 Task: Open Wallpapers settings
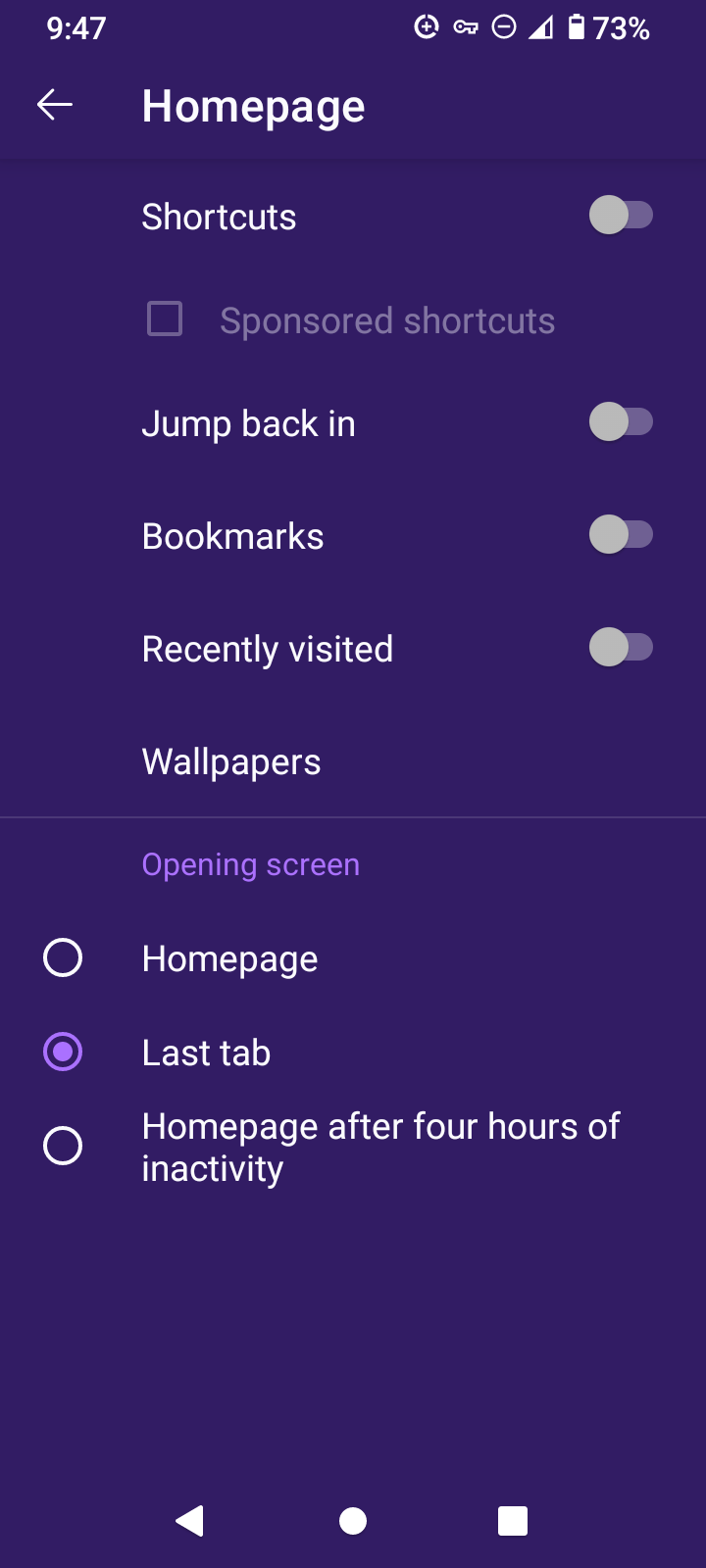231,761
